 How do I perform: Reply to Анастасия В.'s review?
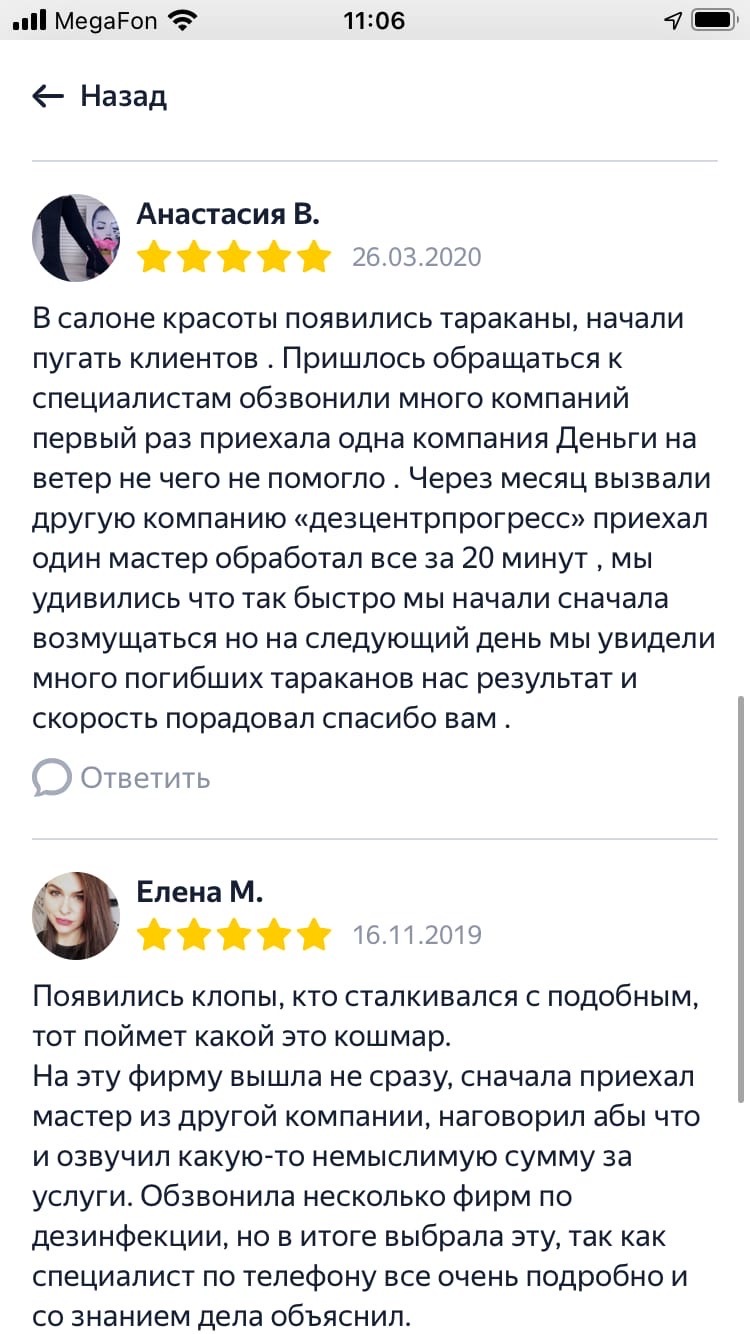tap(122, 777)
